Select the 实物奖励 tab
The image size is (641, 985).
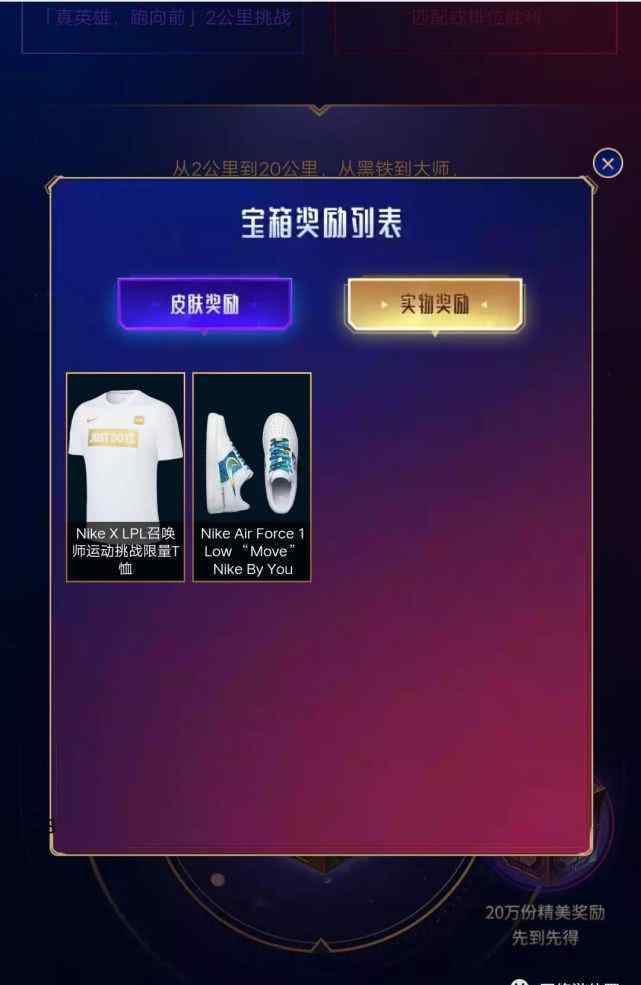(434, 304)
